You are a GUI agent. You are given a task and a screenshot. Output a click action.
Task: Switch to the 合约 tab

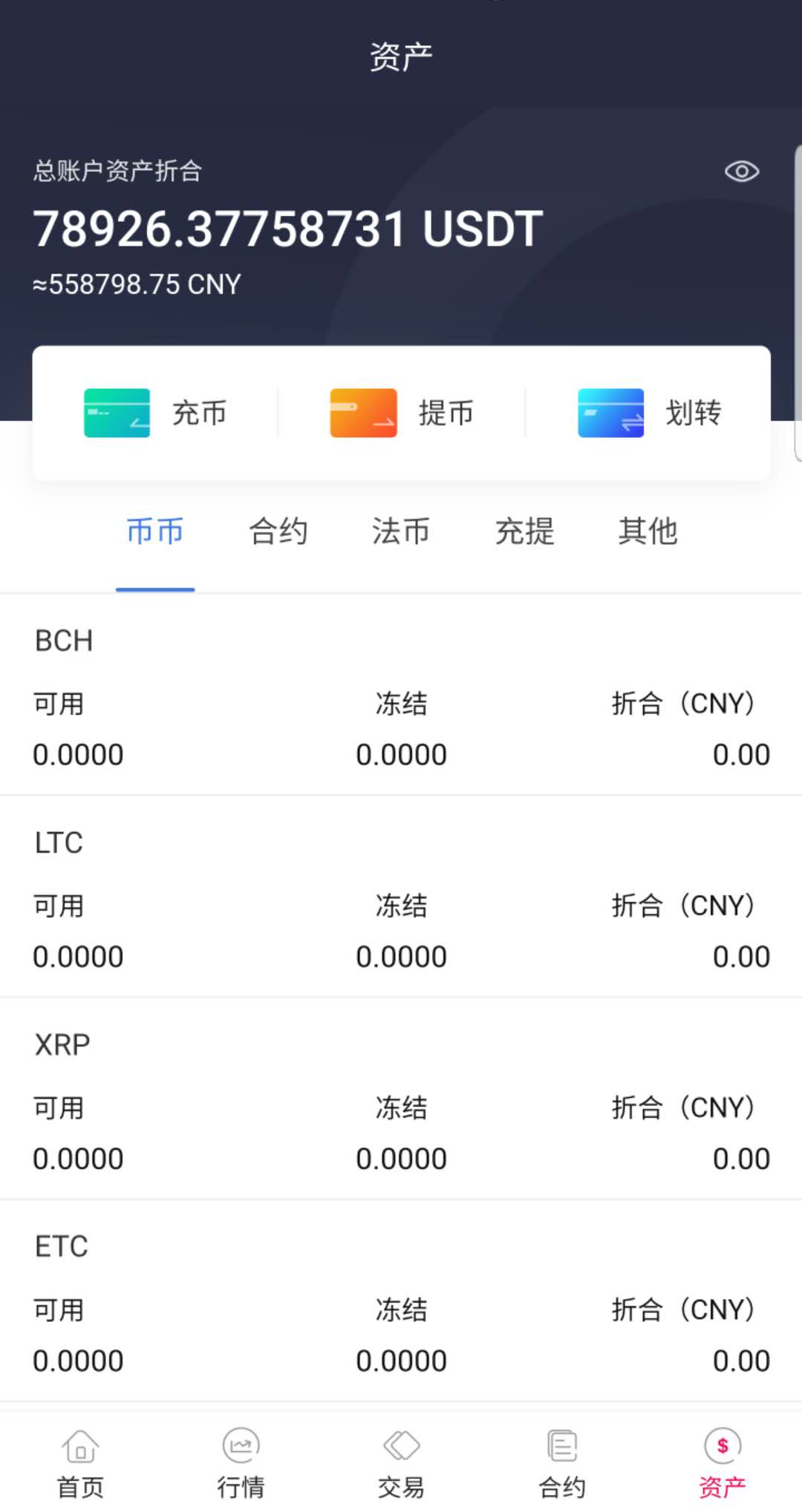(x=278, y=531)
